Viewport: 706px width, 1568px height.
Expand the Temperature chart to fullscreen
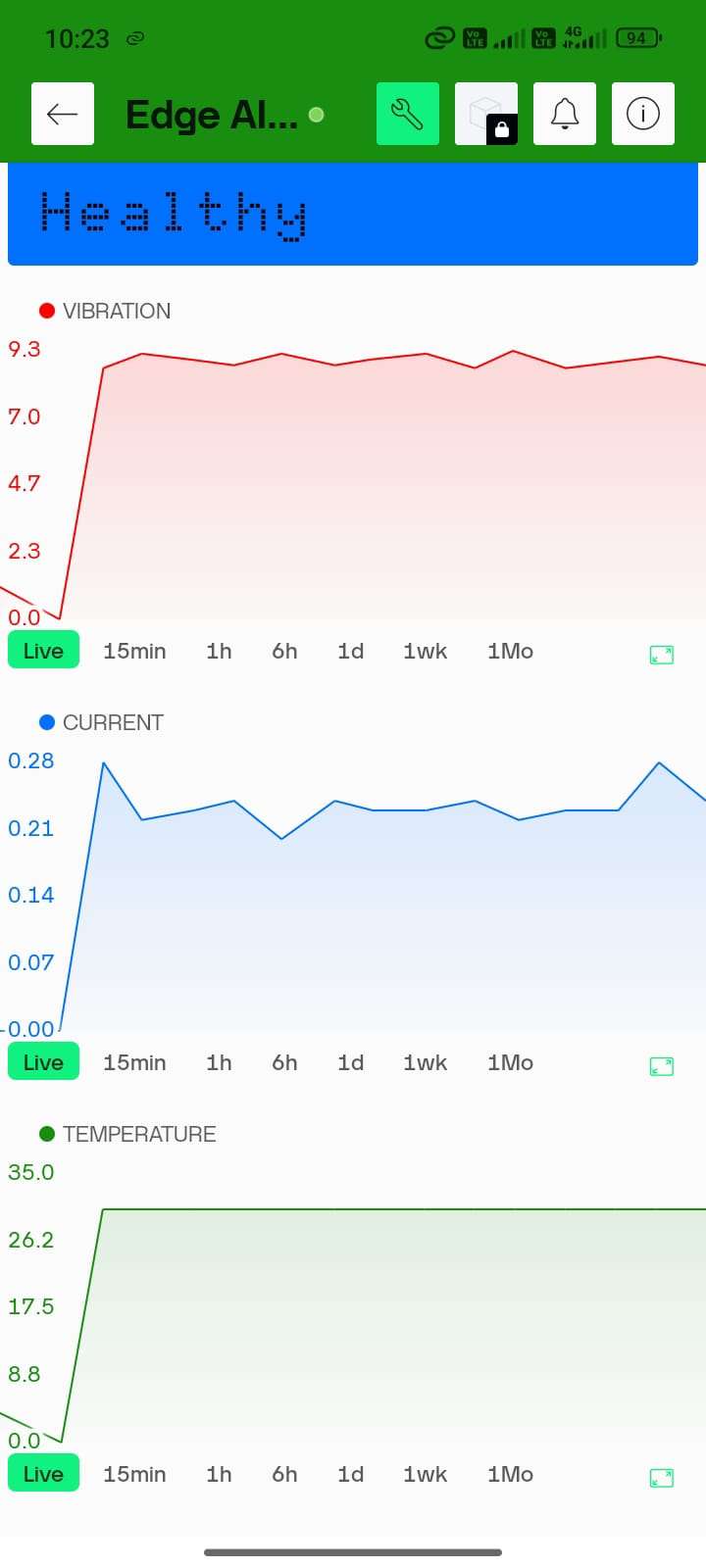coord(662,1478)
